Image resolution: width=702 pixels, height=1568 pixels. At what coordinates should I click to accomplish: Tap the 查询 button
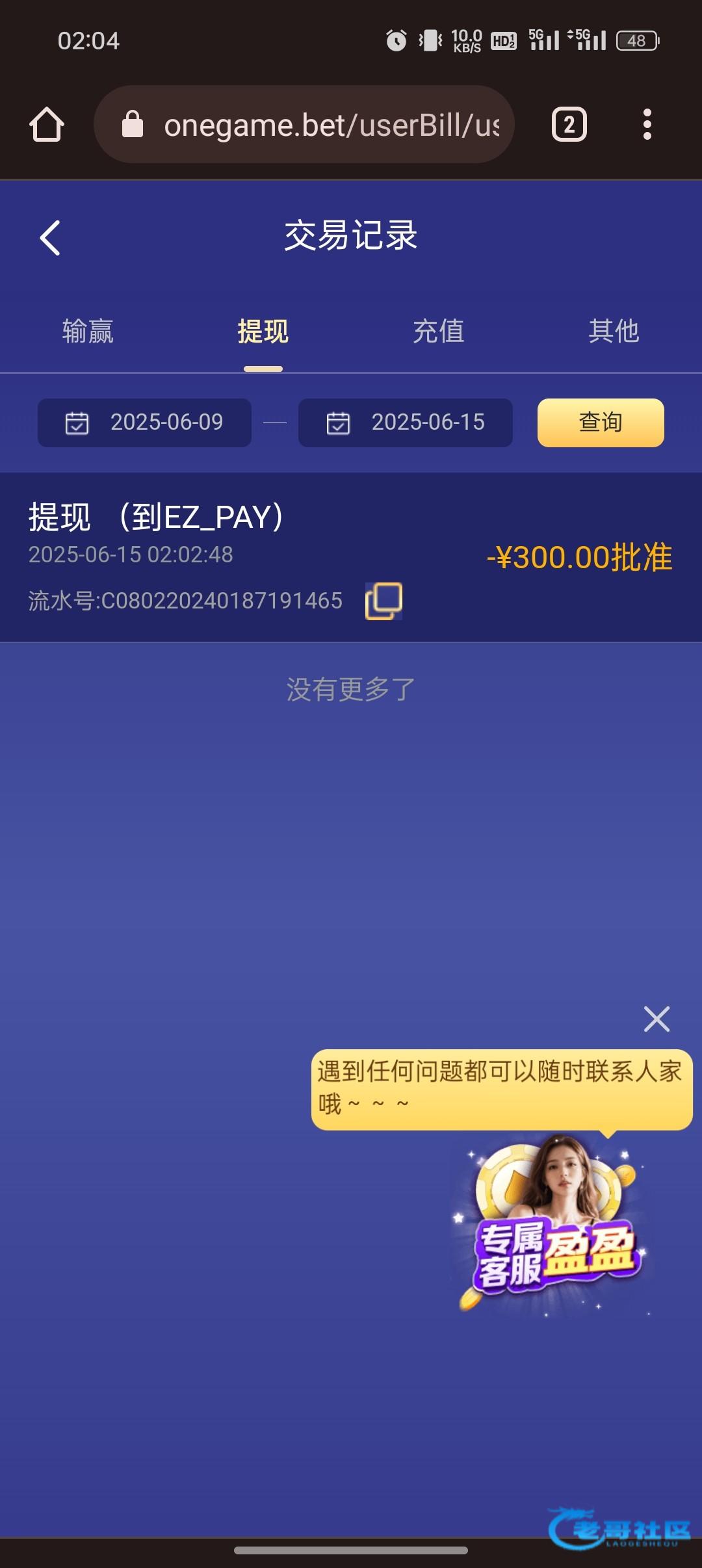click(x=601, y=423)
